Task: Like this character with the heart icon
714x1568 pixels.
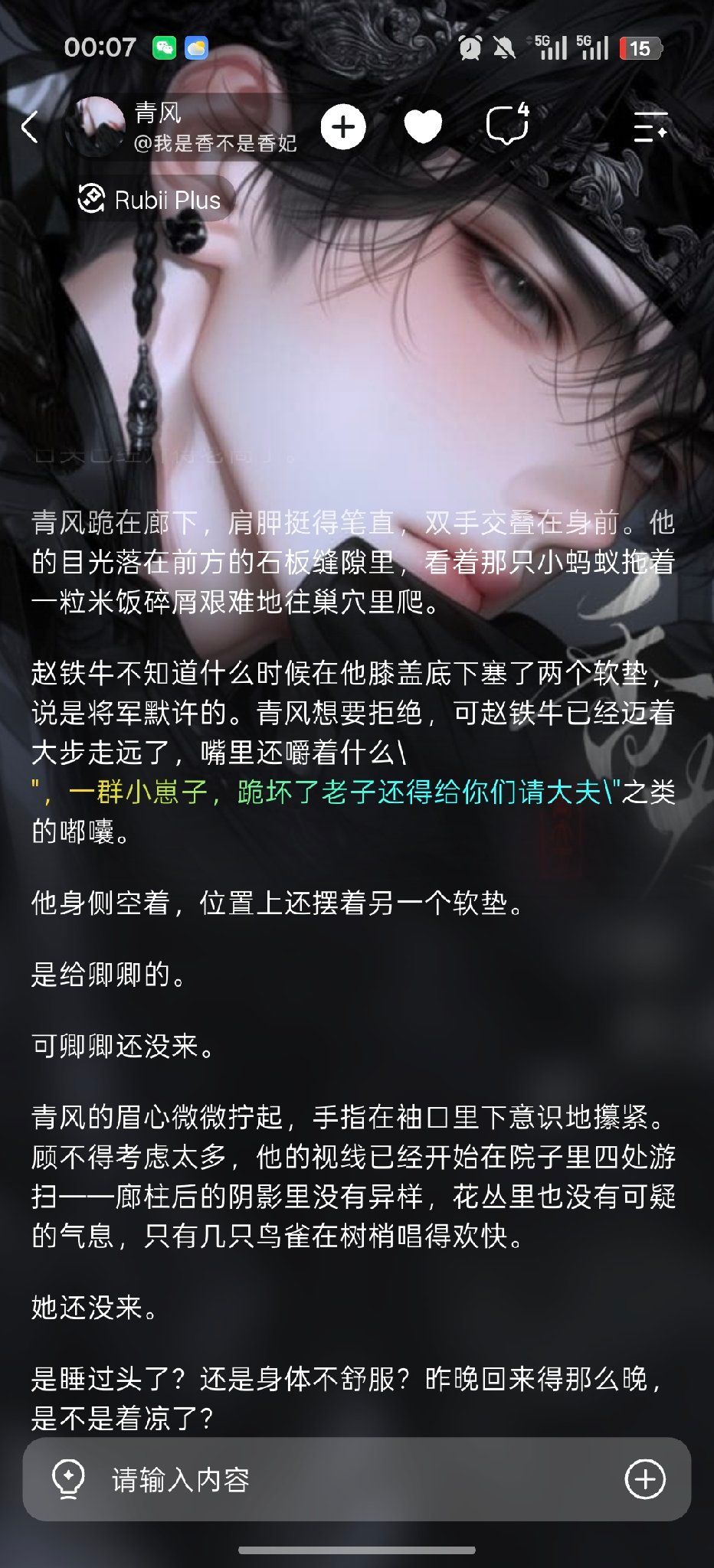Action: (x=423, y=127)
